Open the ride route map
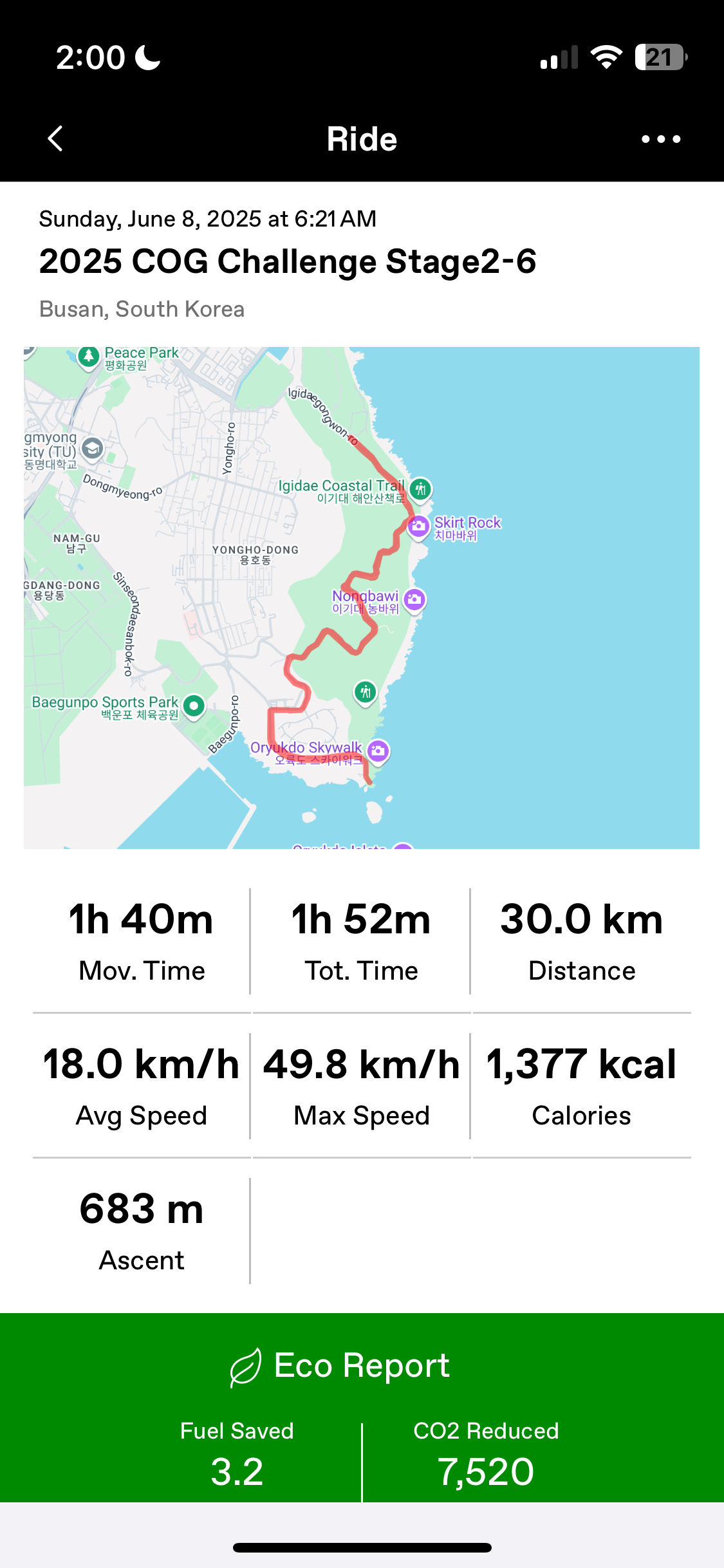Screen dimensions: 724x1568 362,597
